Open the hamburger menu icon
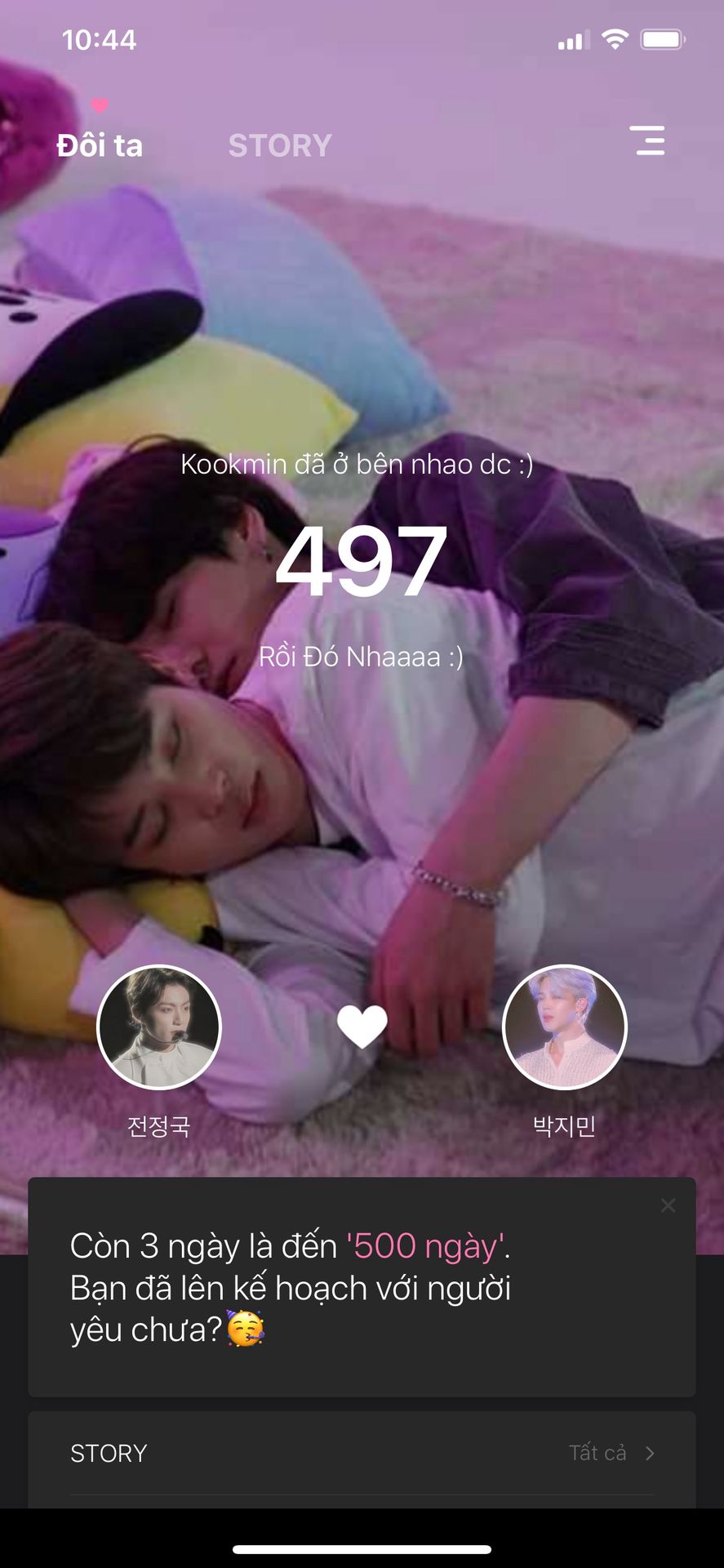Screen dimensions: 724x1568 click(x=647, y=140)
